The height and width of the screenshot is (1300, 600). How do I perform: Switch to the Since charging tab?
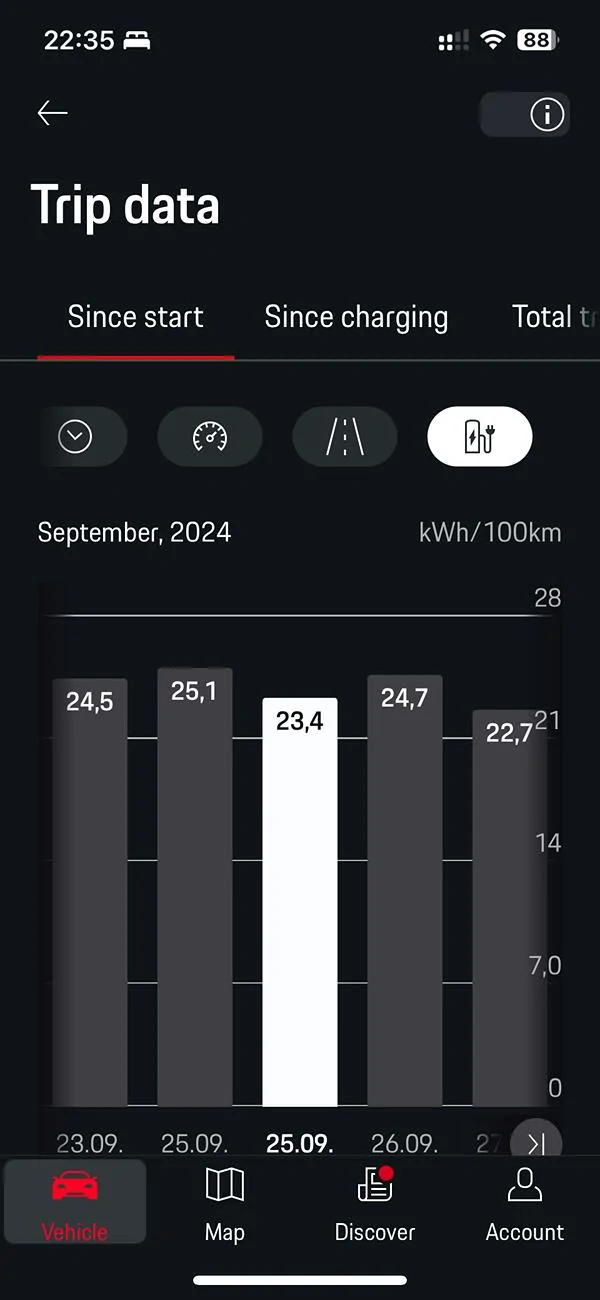click(356, 317)
